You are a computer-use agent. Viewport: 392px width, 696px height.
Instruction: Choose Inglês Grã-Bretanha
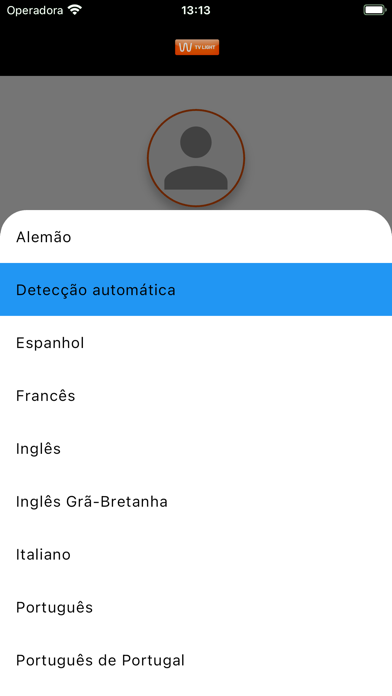[196, 501]
